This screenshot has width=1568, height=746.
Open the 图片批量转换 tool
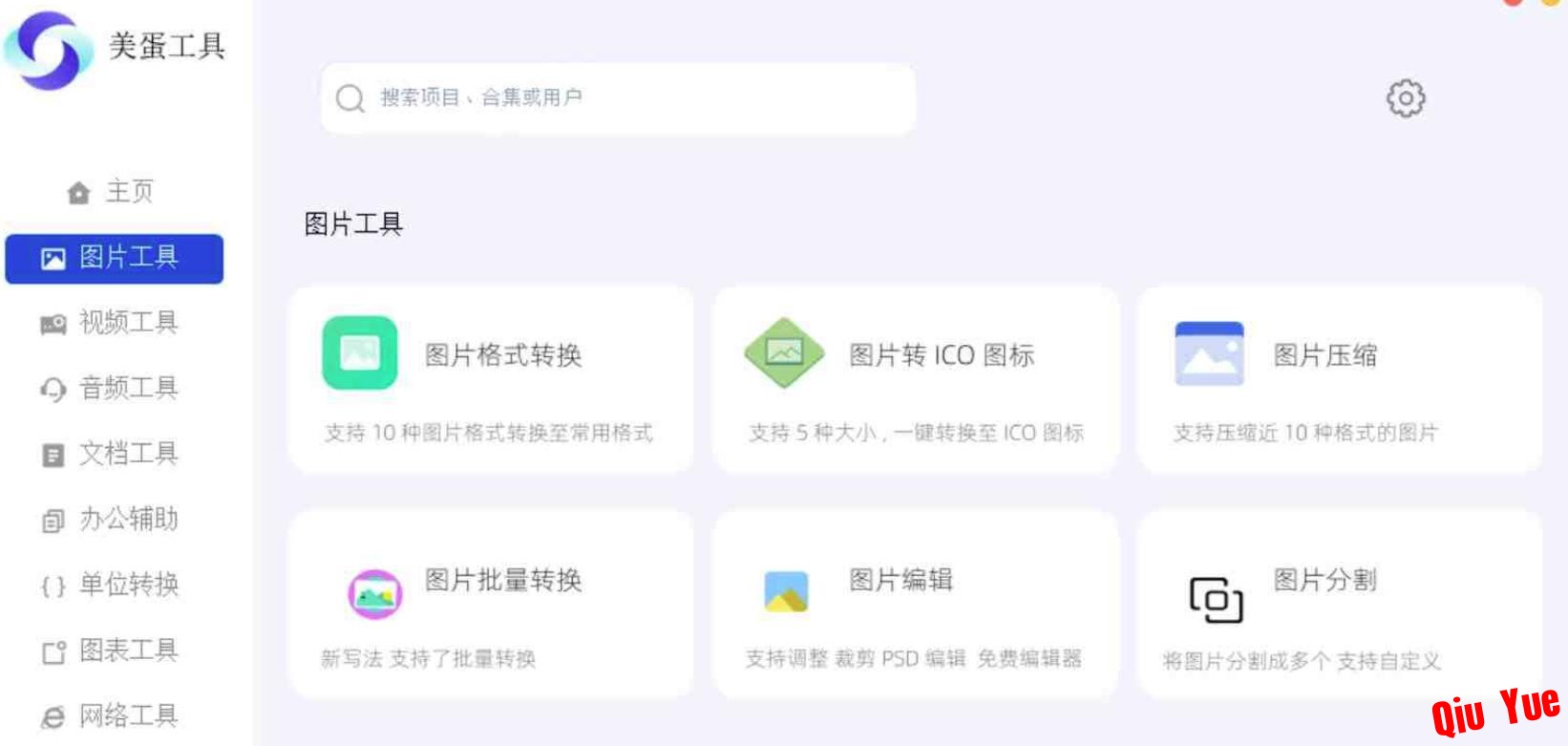tap(491, 604)
